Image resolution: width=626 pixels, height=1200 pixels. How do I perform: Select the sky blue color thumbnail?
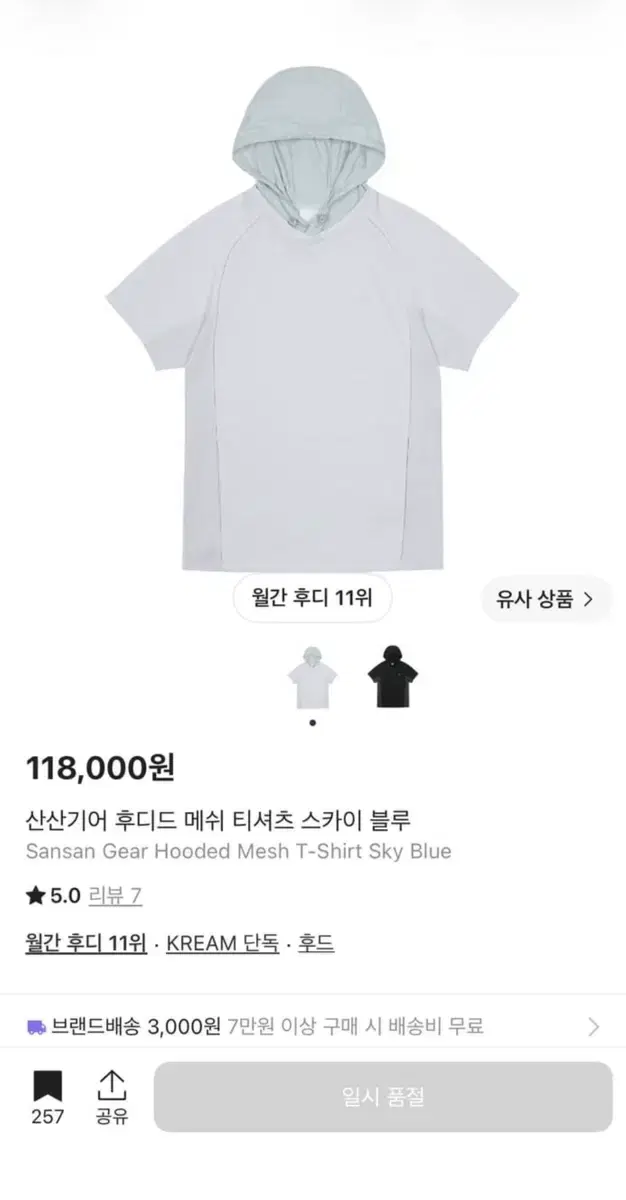(313, 677)
